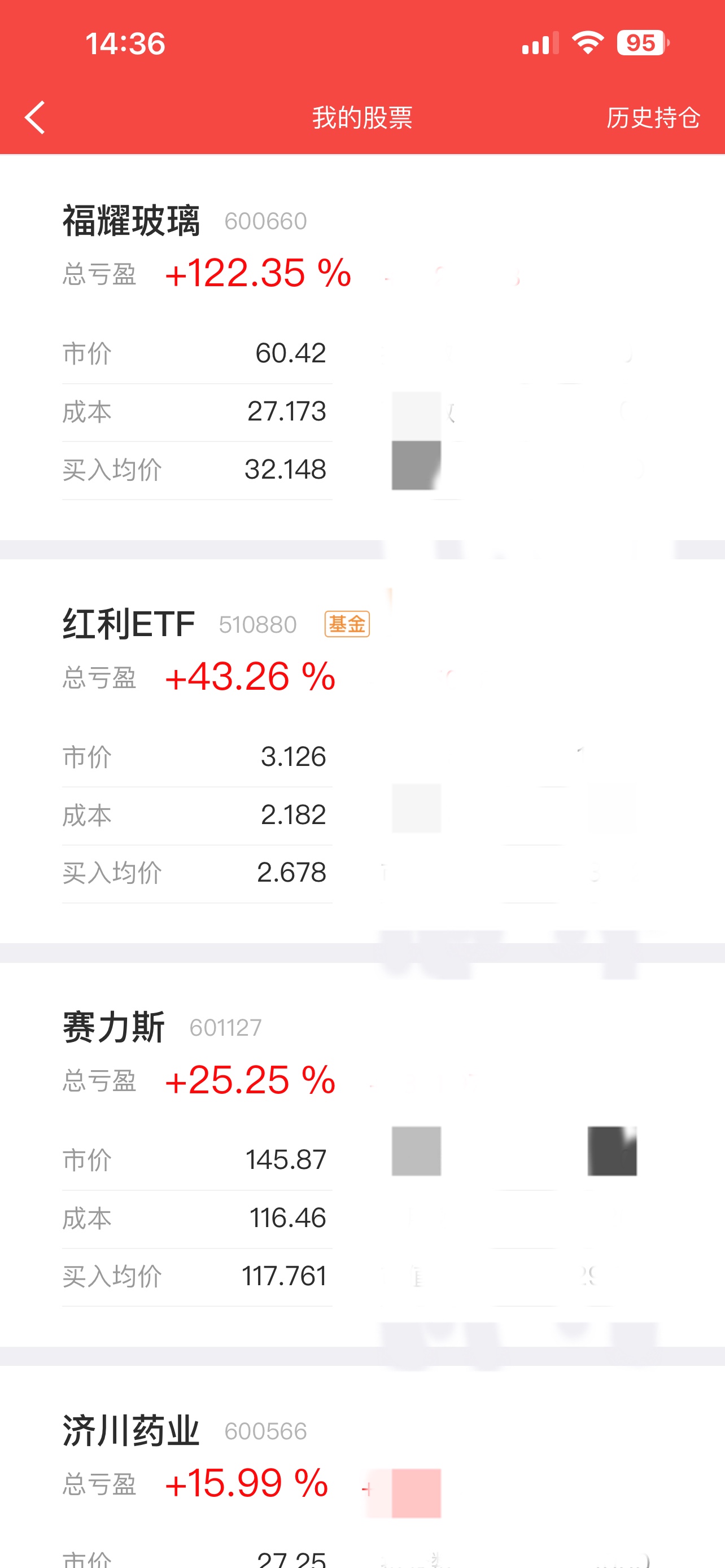
Task: Go back using the top-left arrow
Action: (34, 117)
